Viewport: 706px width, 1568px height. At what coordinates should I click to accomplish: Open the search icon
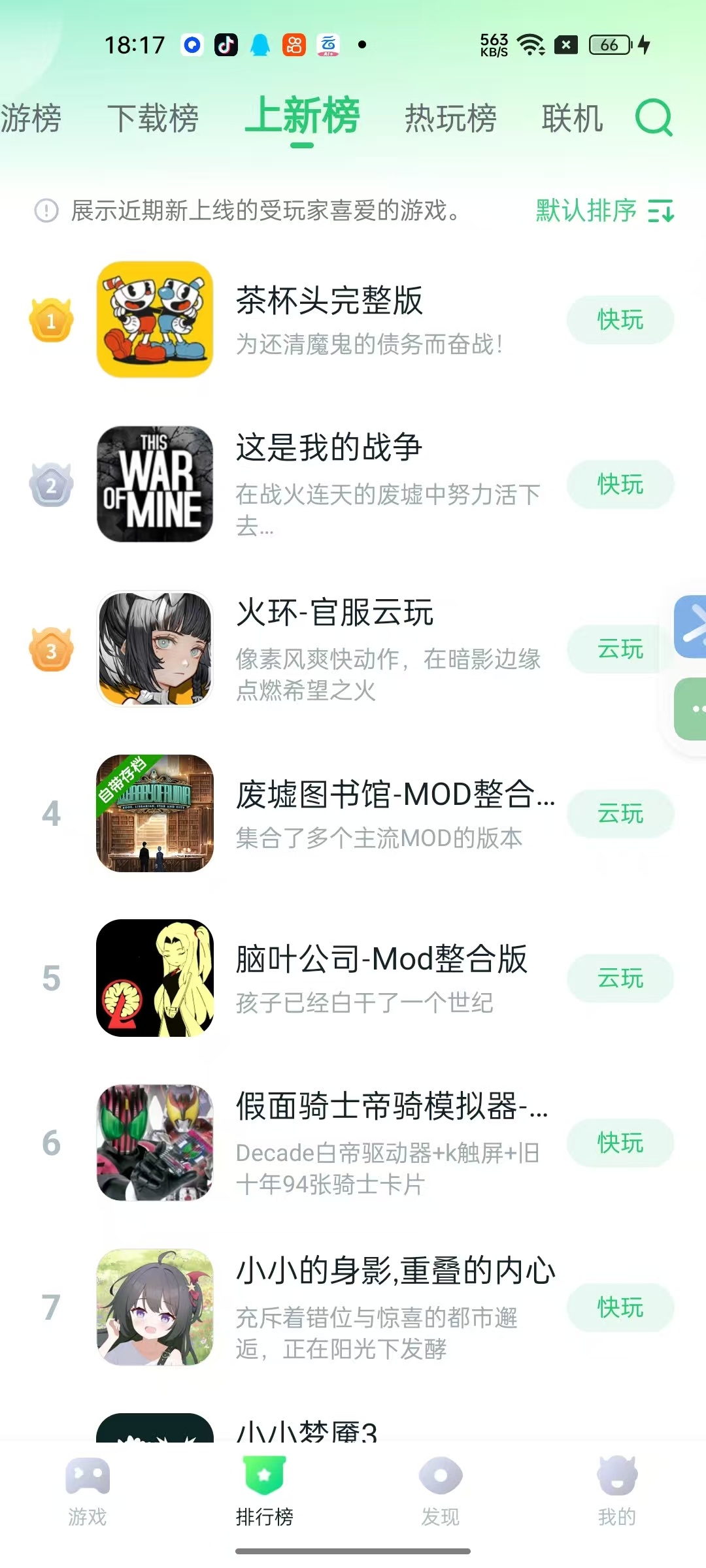click(654, 118)
